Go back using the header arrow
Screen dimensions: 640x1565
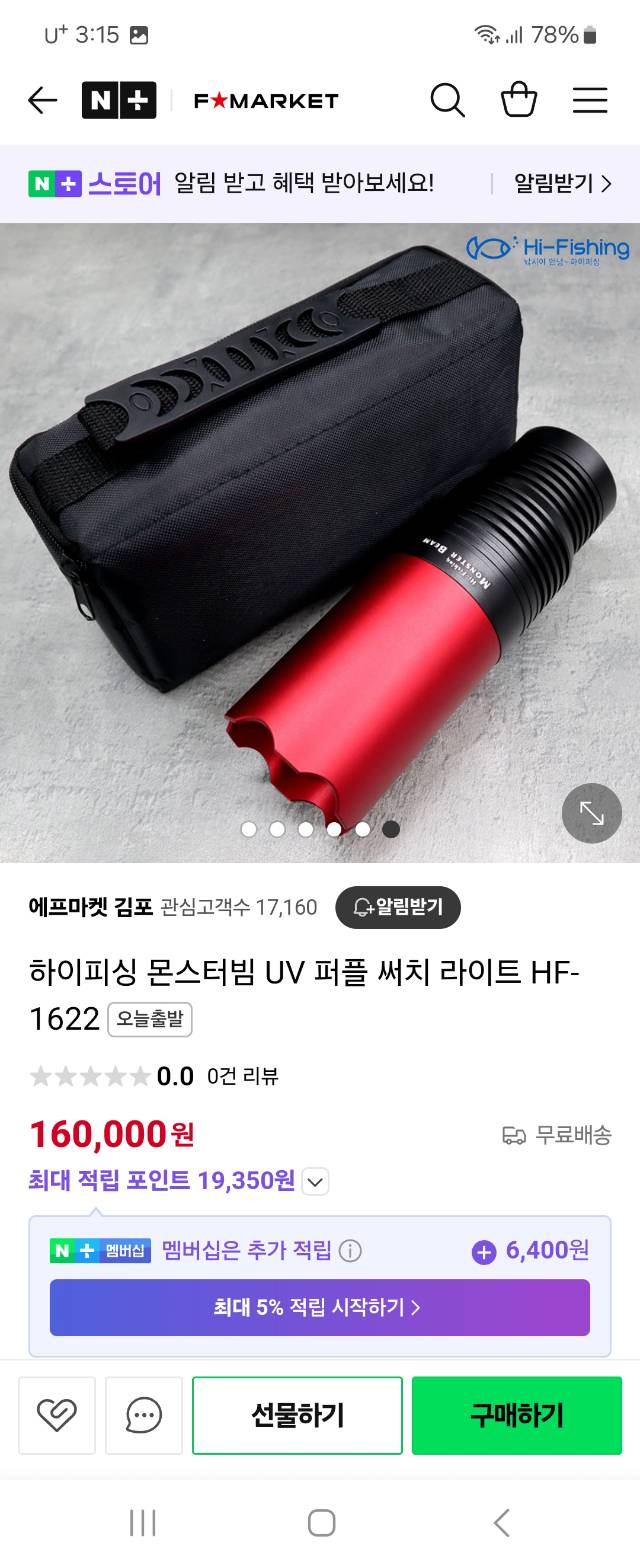click(42, 100)
